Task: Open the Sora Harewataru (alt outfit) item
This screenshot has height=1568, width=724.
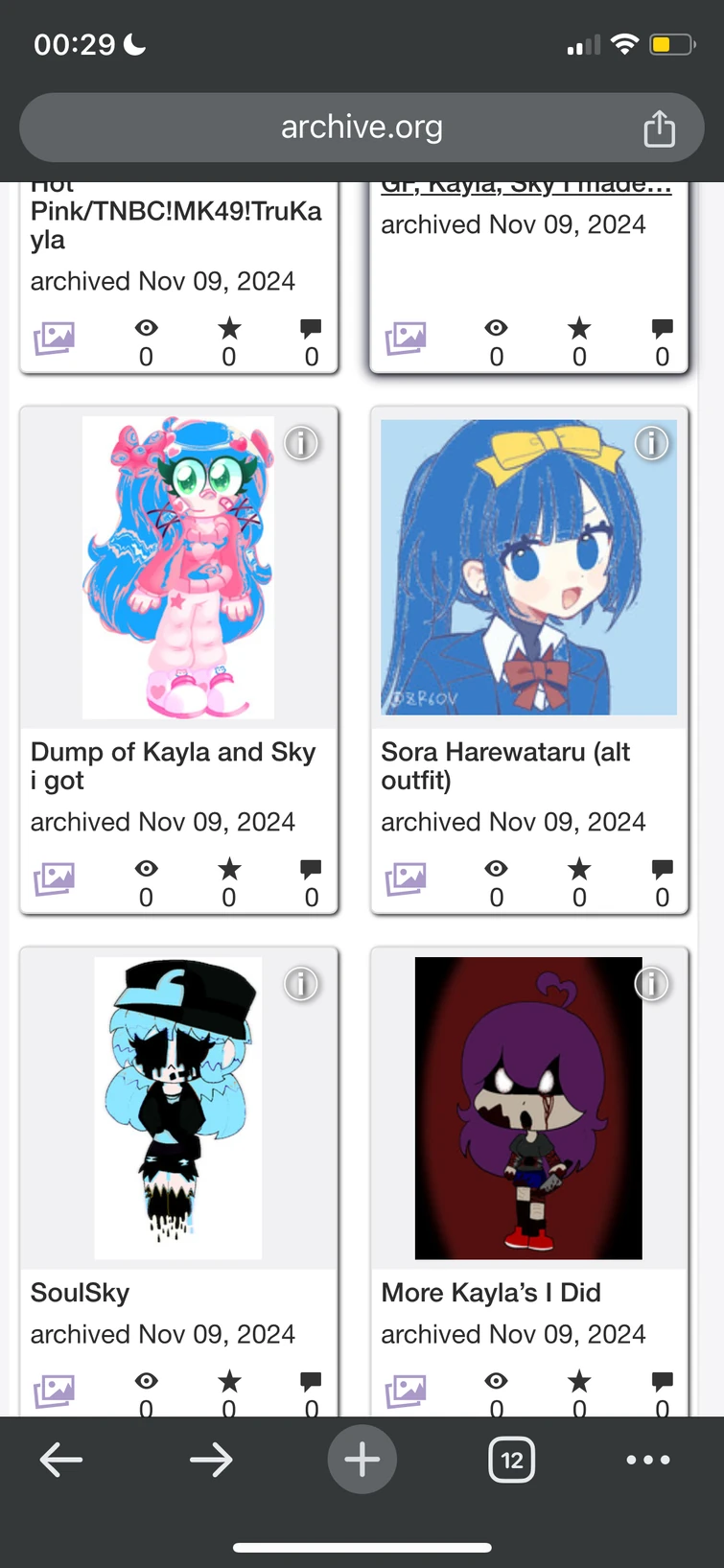Action: pos(528,568)
